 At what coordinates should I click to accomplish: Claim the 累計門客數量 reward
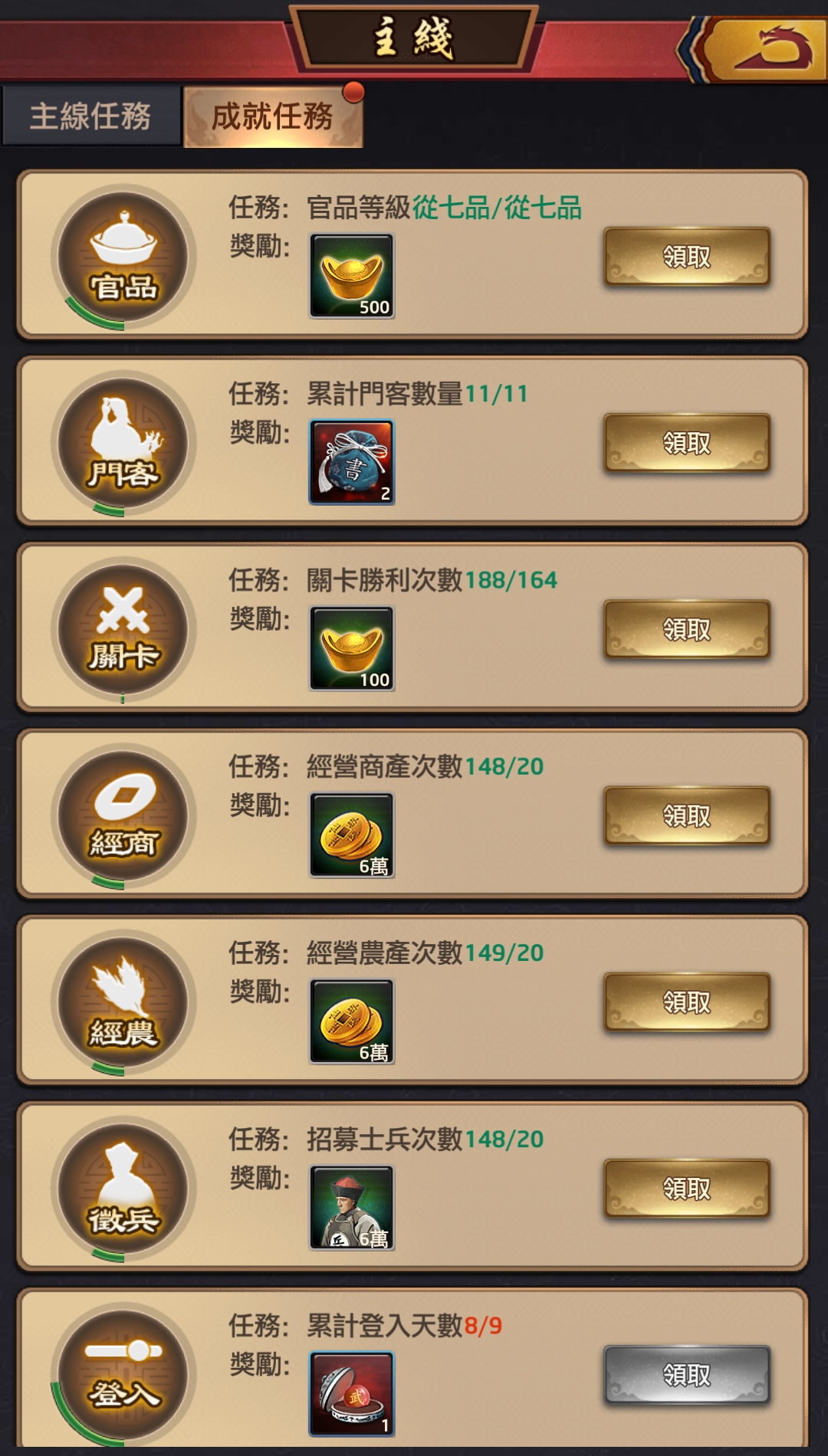click(687, 443)
